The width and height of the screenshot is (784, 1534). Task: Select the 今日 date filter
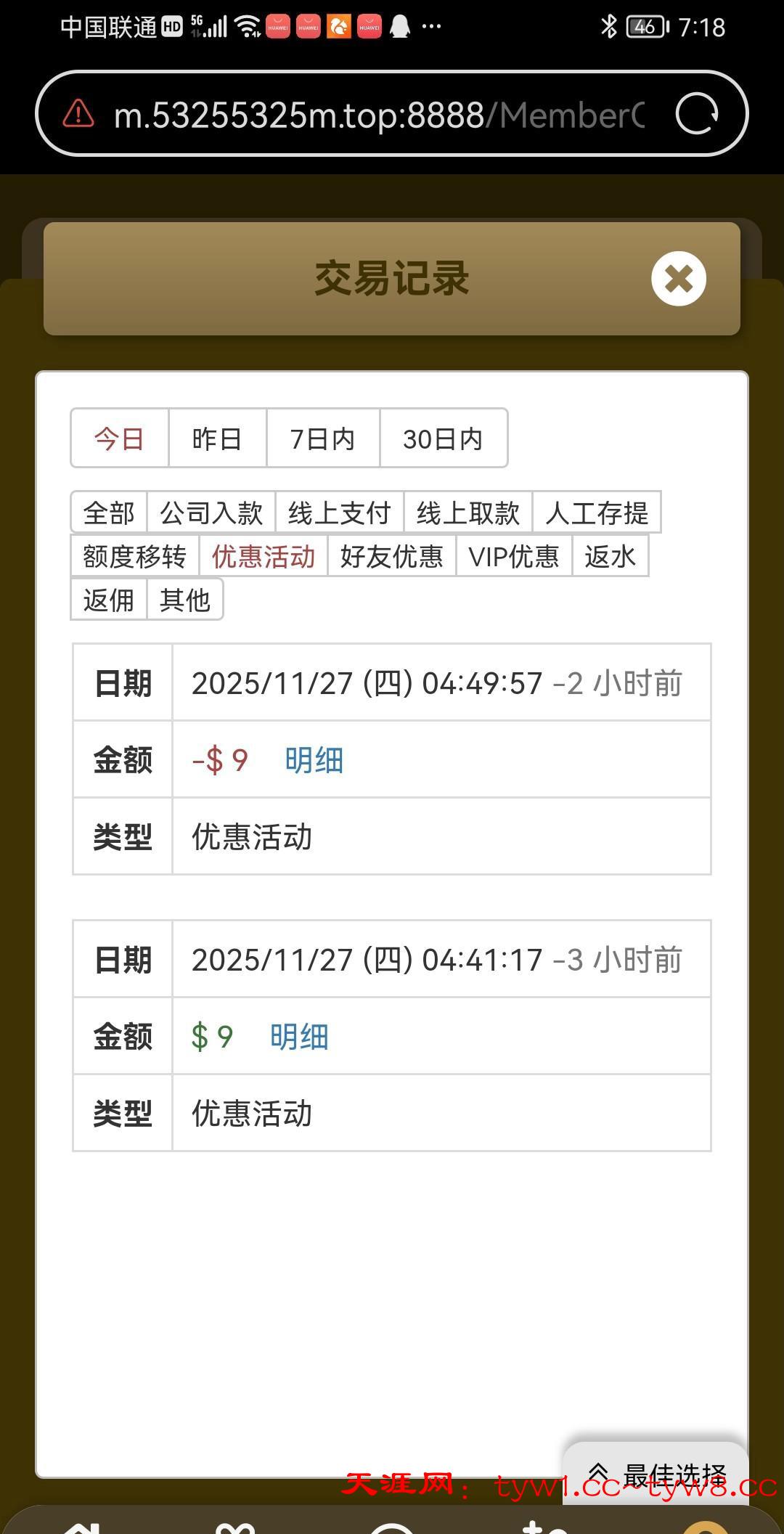click(x=120, y=438)
